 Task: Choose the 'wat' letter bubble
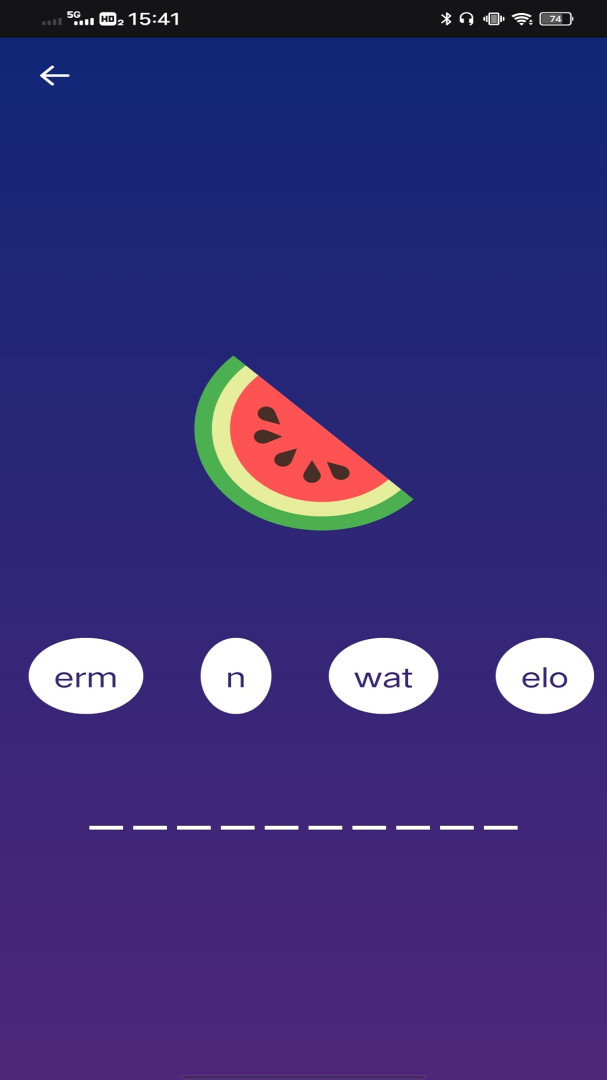(x=383, y=676)
